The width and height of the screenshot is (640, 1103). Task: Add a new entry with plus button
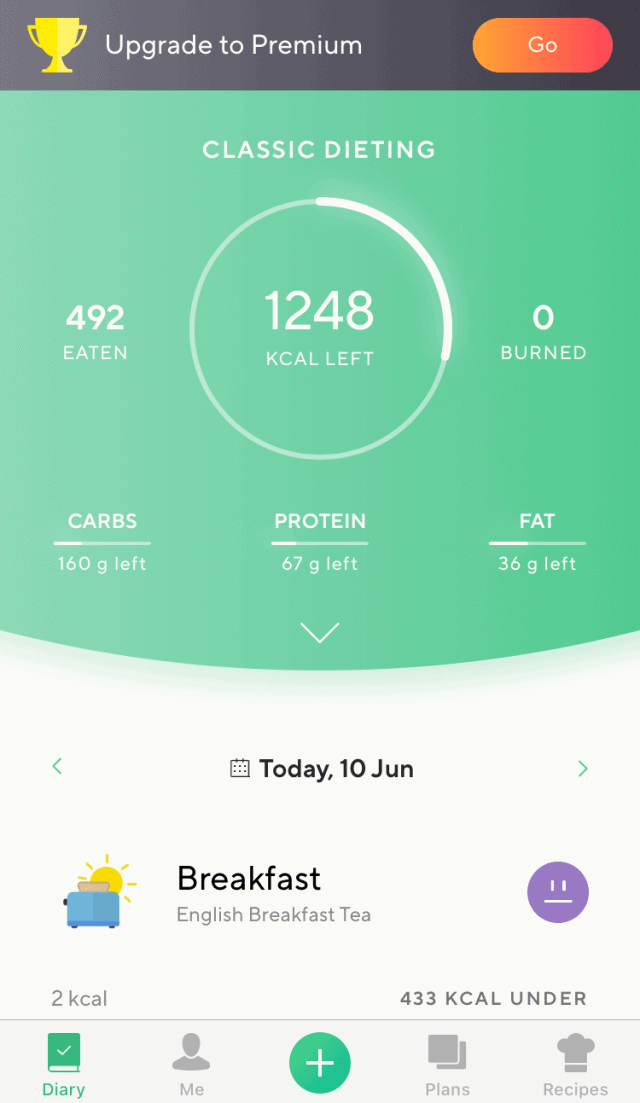(x=320, y=1063)
